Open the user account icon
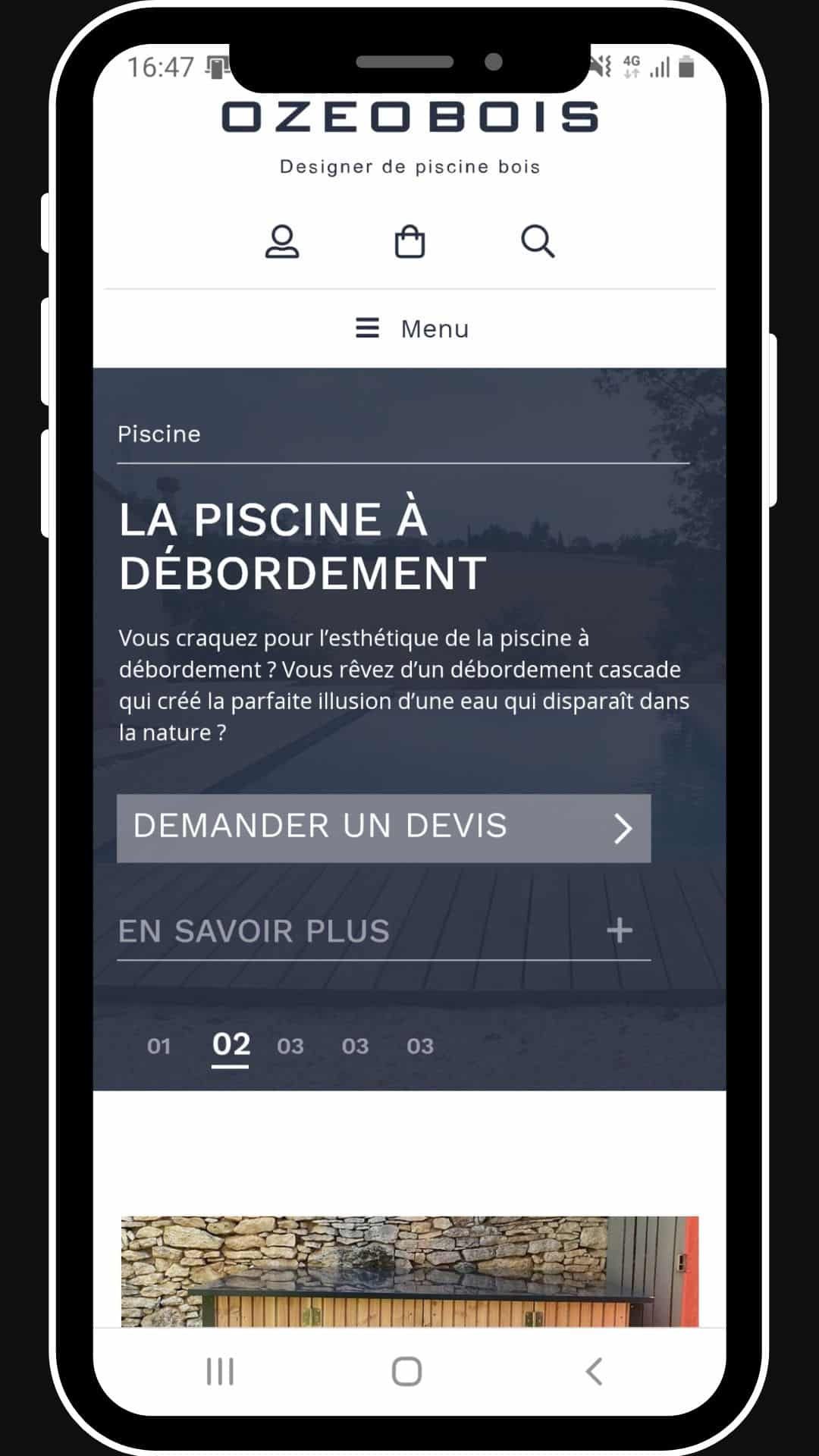819x1456 pixels. (x=281, y=242)
